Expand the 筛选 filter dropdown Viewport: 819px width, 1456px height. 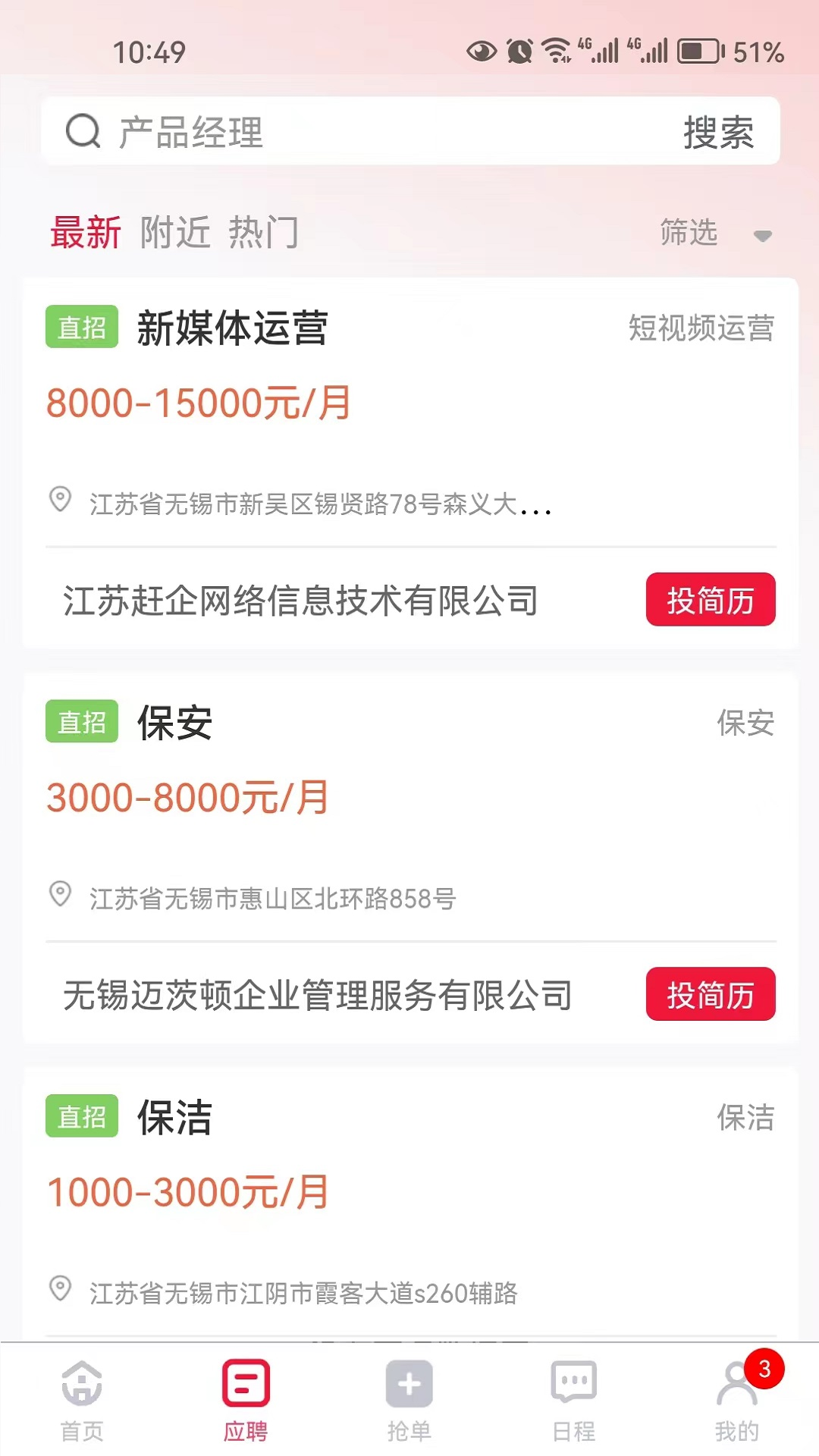point(689,234)
